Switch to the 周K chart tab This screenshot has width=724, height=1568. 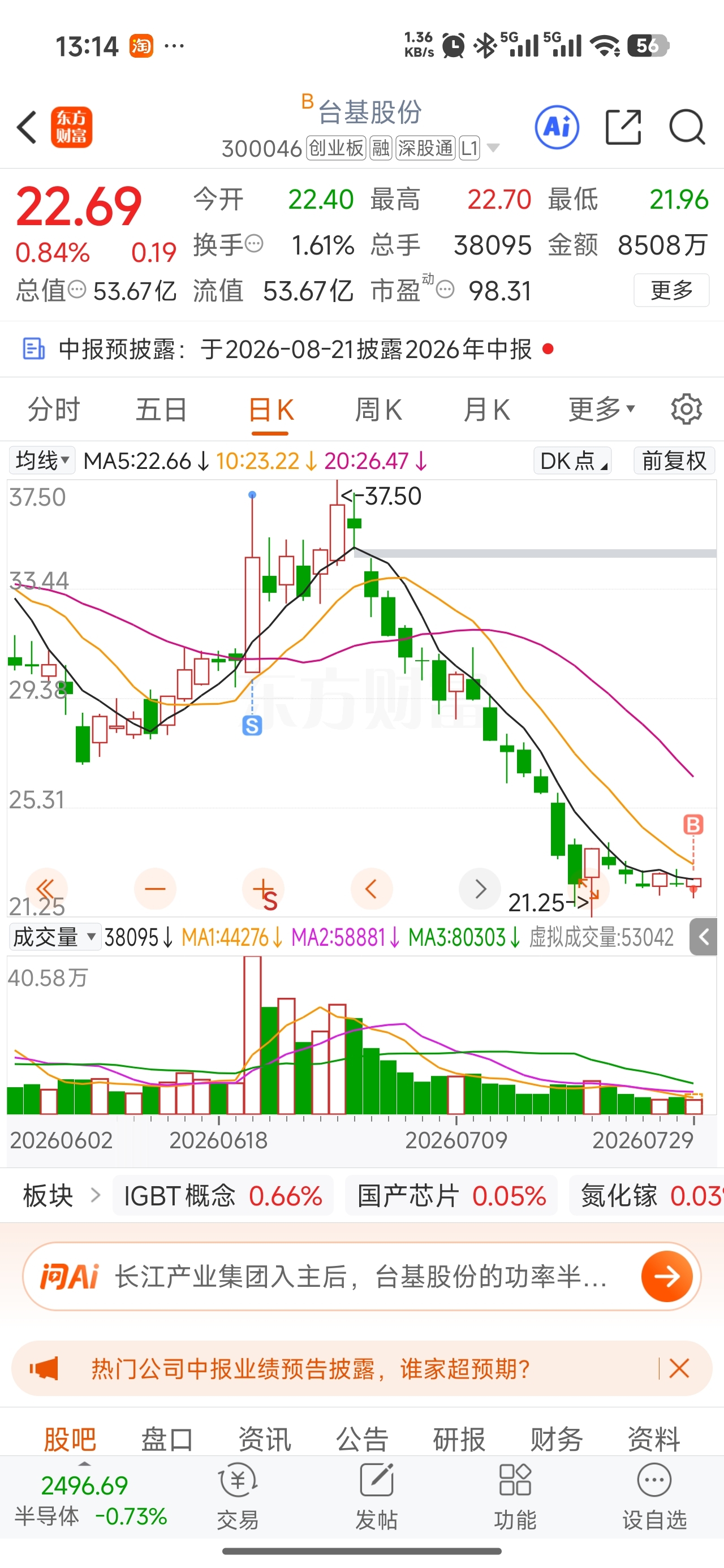pos(378,410)
